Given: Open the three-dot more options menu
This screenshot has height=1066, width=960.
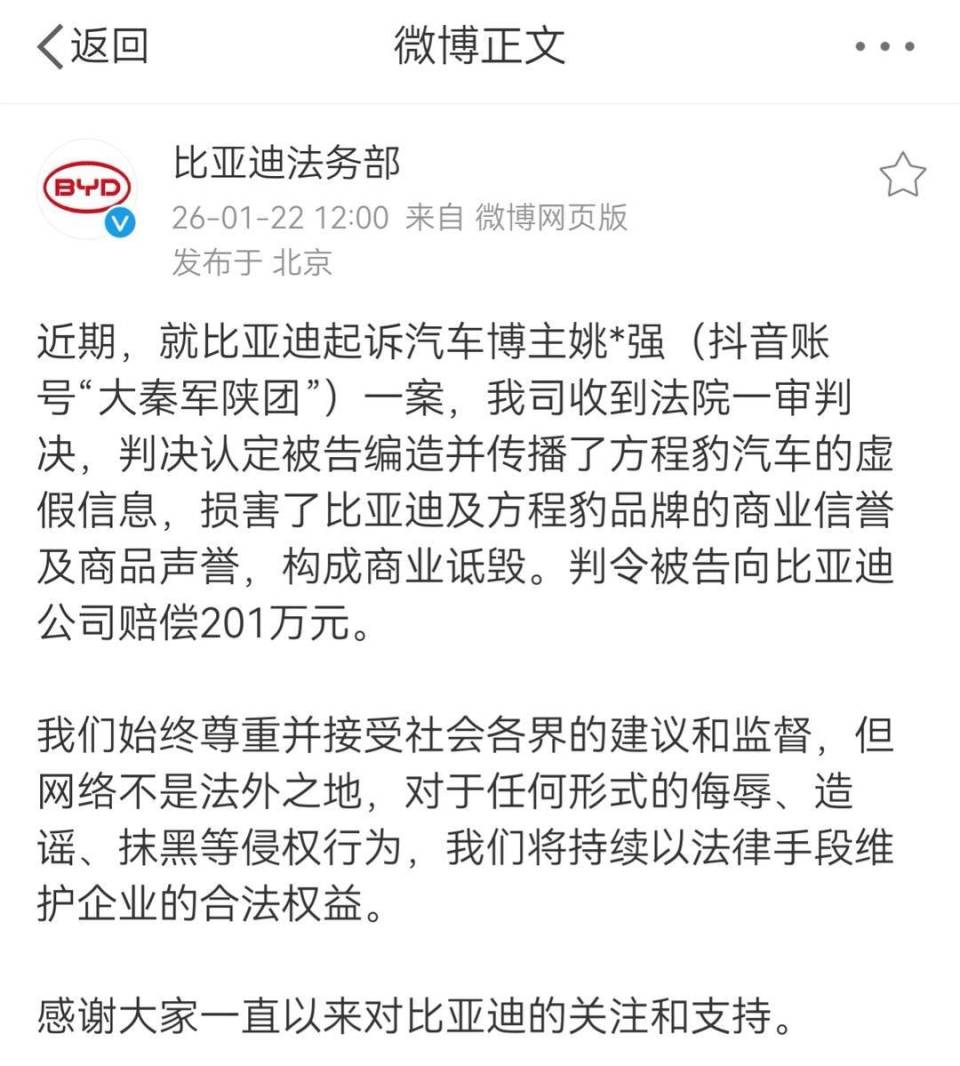Looking at the screenshot, I should (x=884, y=44).
